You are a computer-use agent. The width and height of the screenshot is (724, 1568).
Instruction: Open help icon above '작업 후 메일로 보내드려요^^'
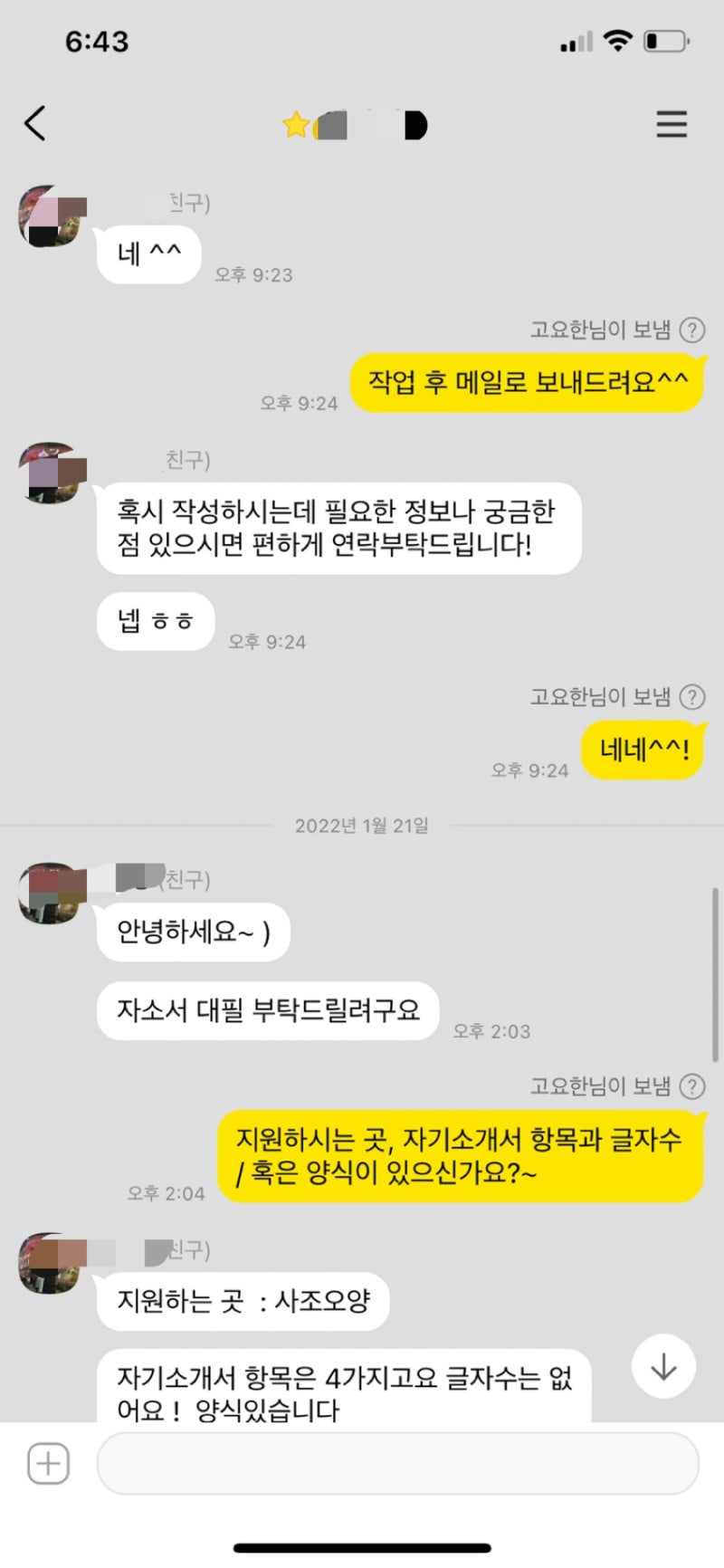pos(692,330)
